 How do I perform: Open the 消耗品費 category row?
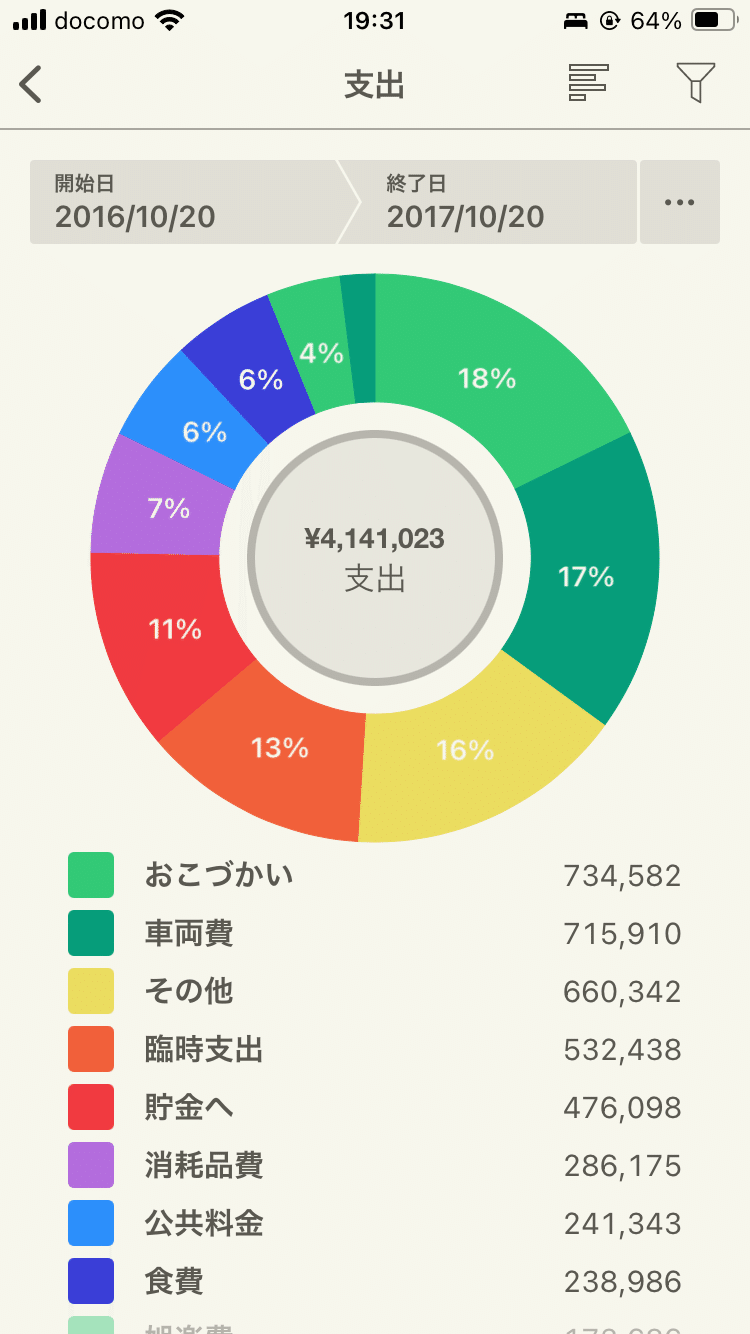point(375,1166)
